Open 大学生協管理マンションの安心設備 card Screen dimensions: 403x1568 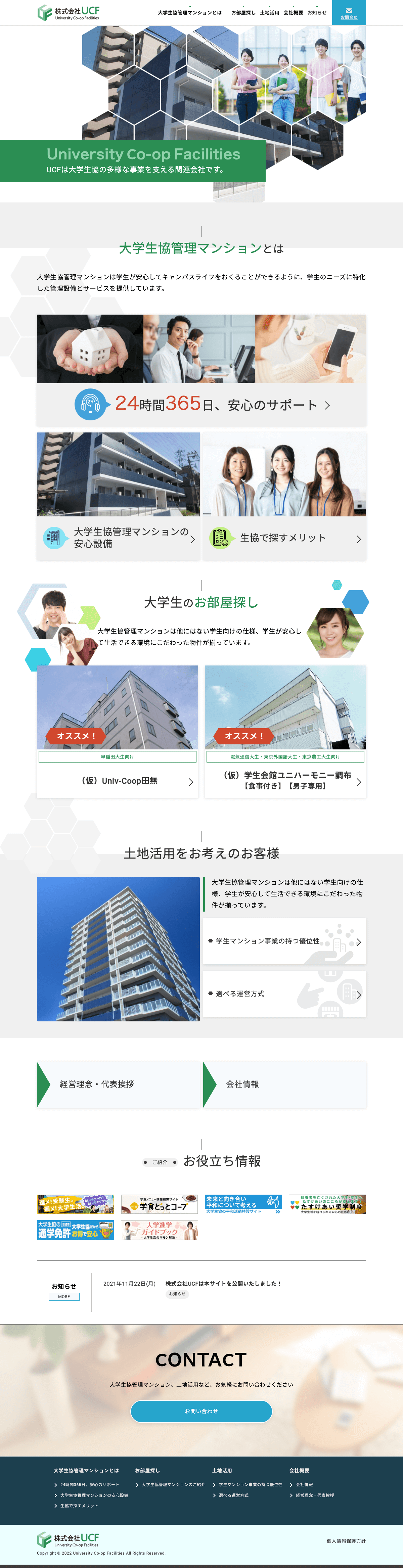point(118,538)
